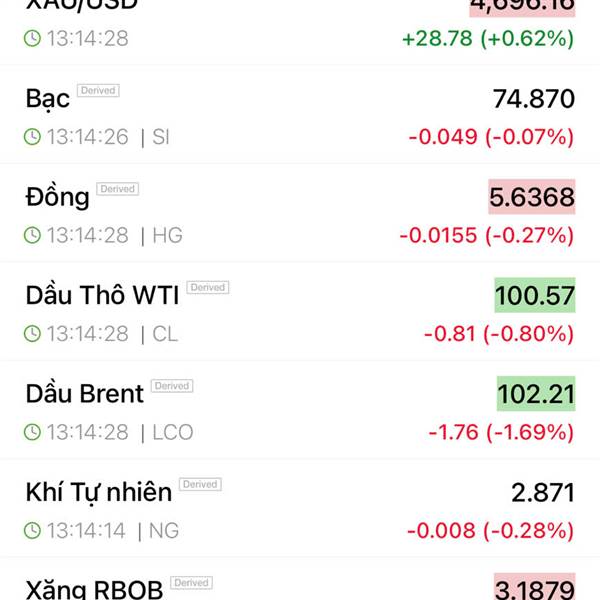Open Khí Tự nhiên natural gas
The height and width of the screenshot is (600, 600).
coord(300,509)
